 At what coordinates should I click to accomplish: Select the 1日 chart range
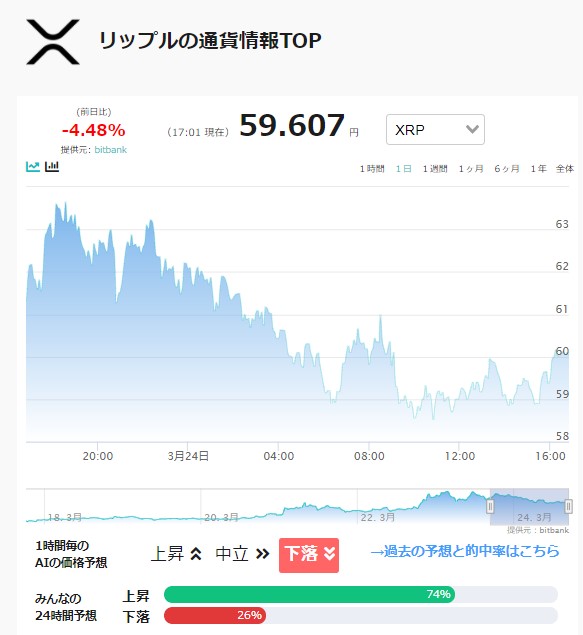click(404, 168)
